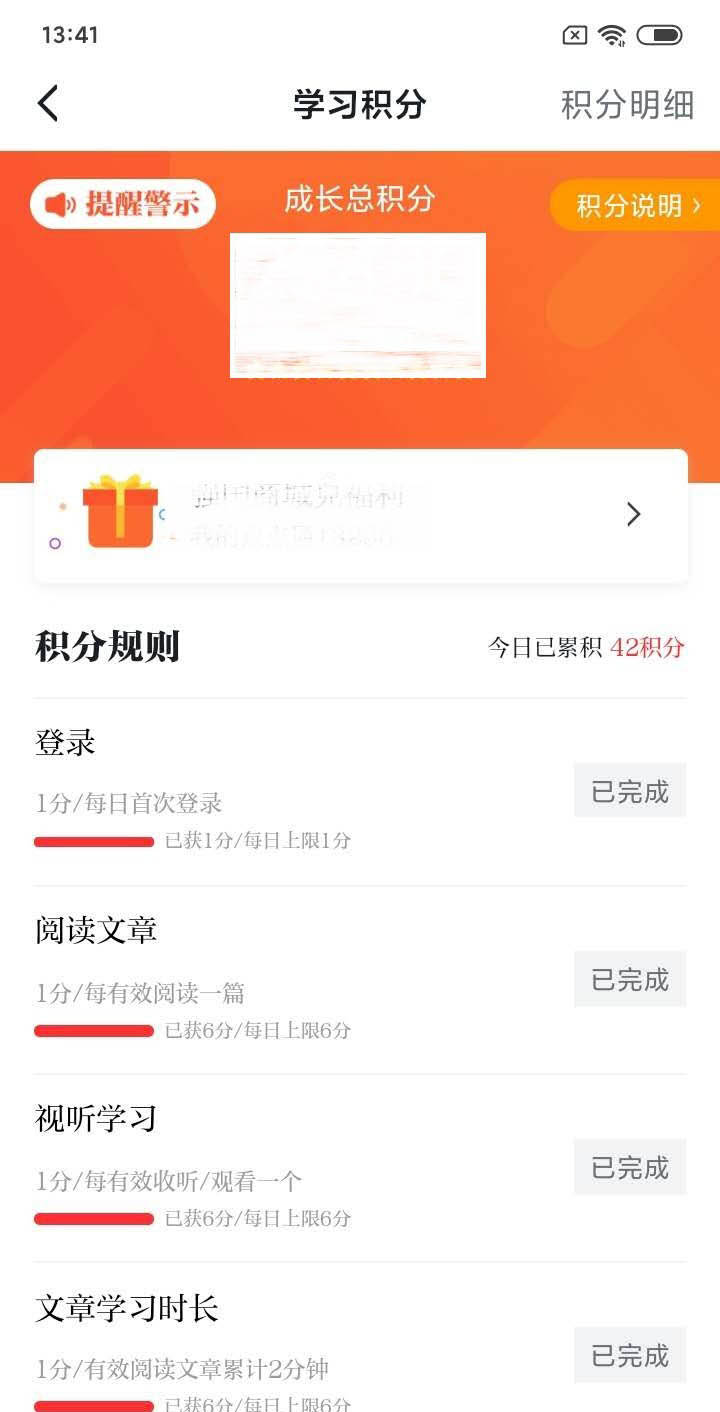720x1412 pixels.
Task: Open 积分说明 points explanation
Action: 636,206
